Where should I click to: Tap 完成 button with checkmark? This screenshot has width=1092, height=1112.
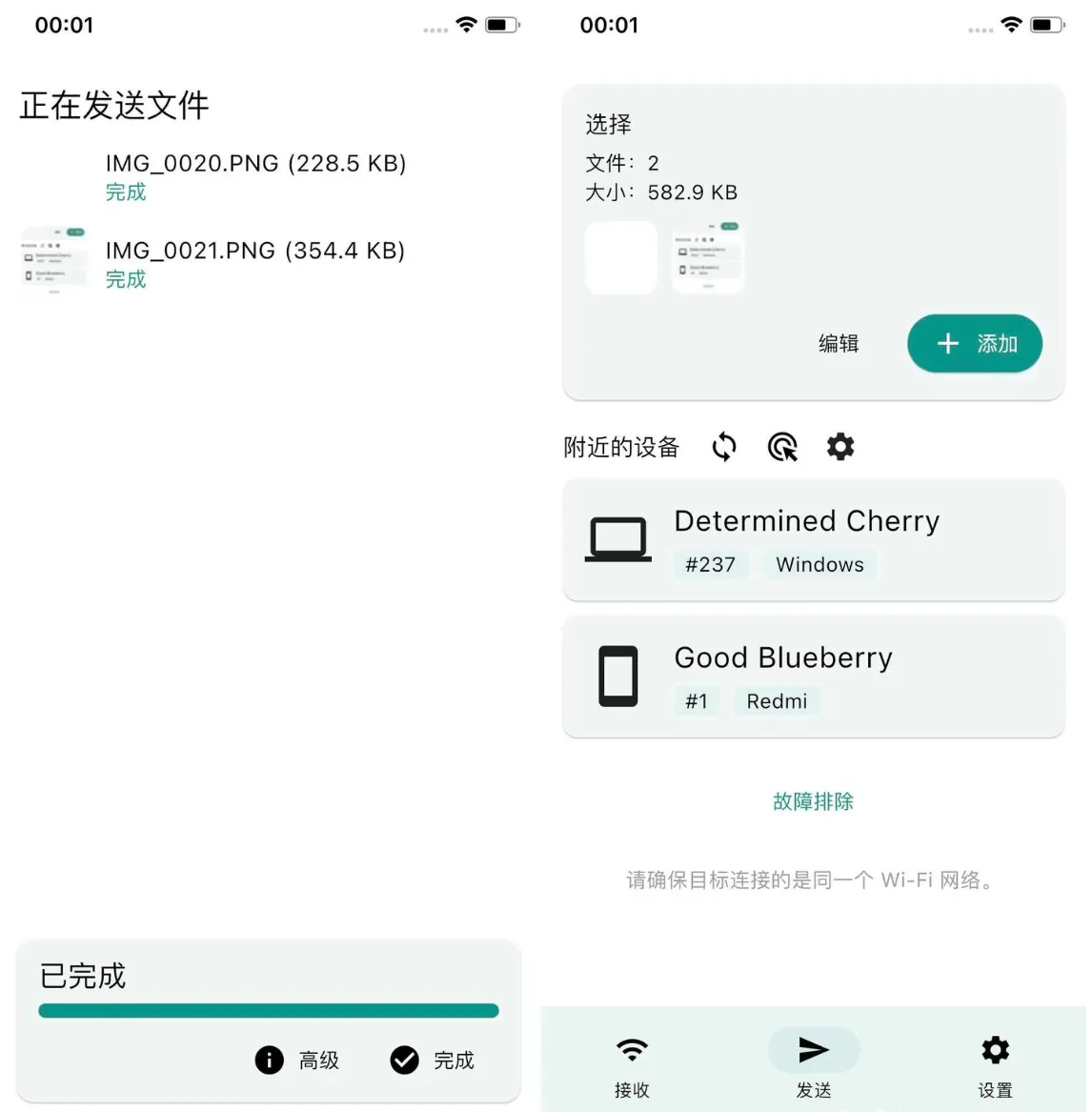coord(433,1061)
